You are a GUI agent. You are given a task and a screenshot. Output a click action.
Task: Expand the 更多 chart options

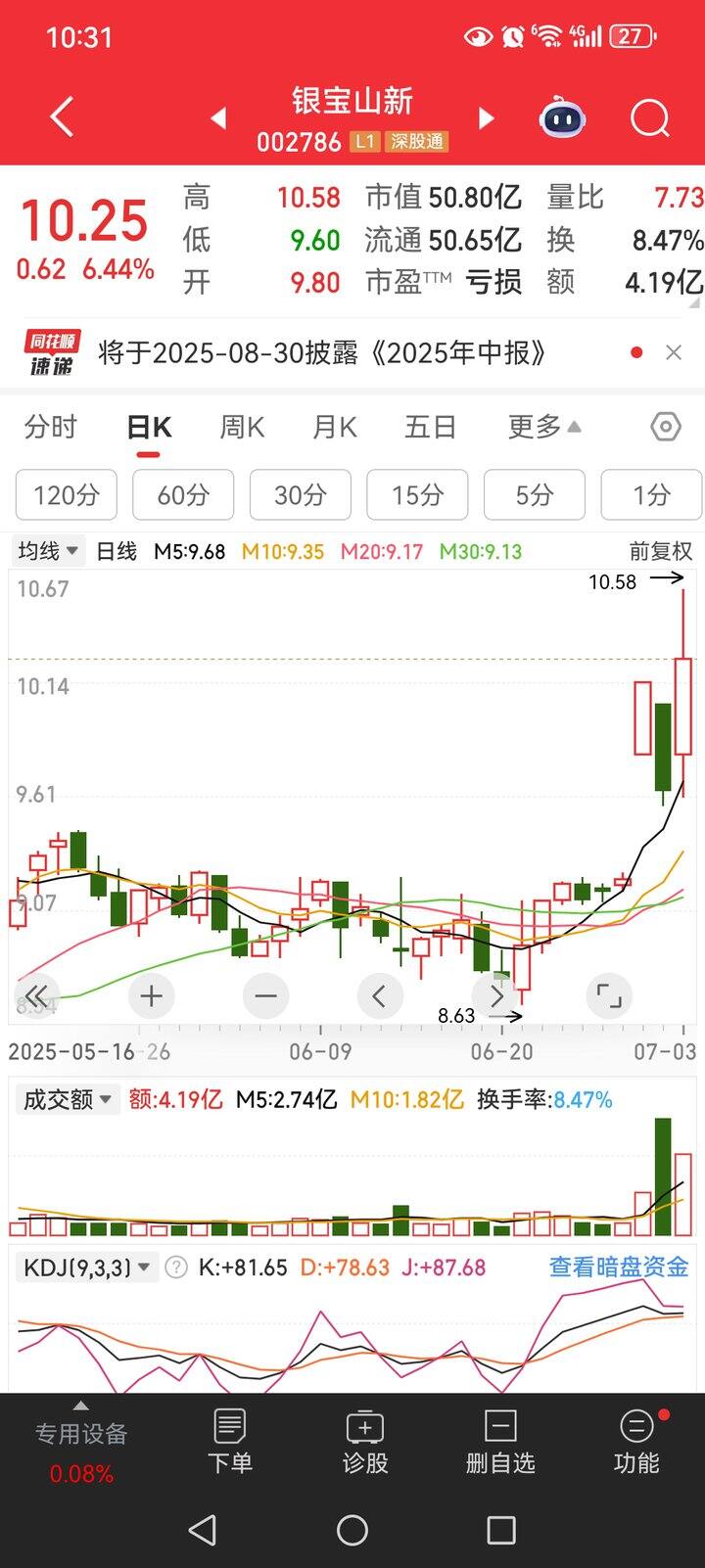point(544,427)
